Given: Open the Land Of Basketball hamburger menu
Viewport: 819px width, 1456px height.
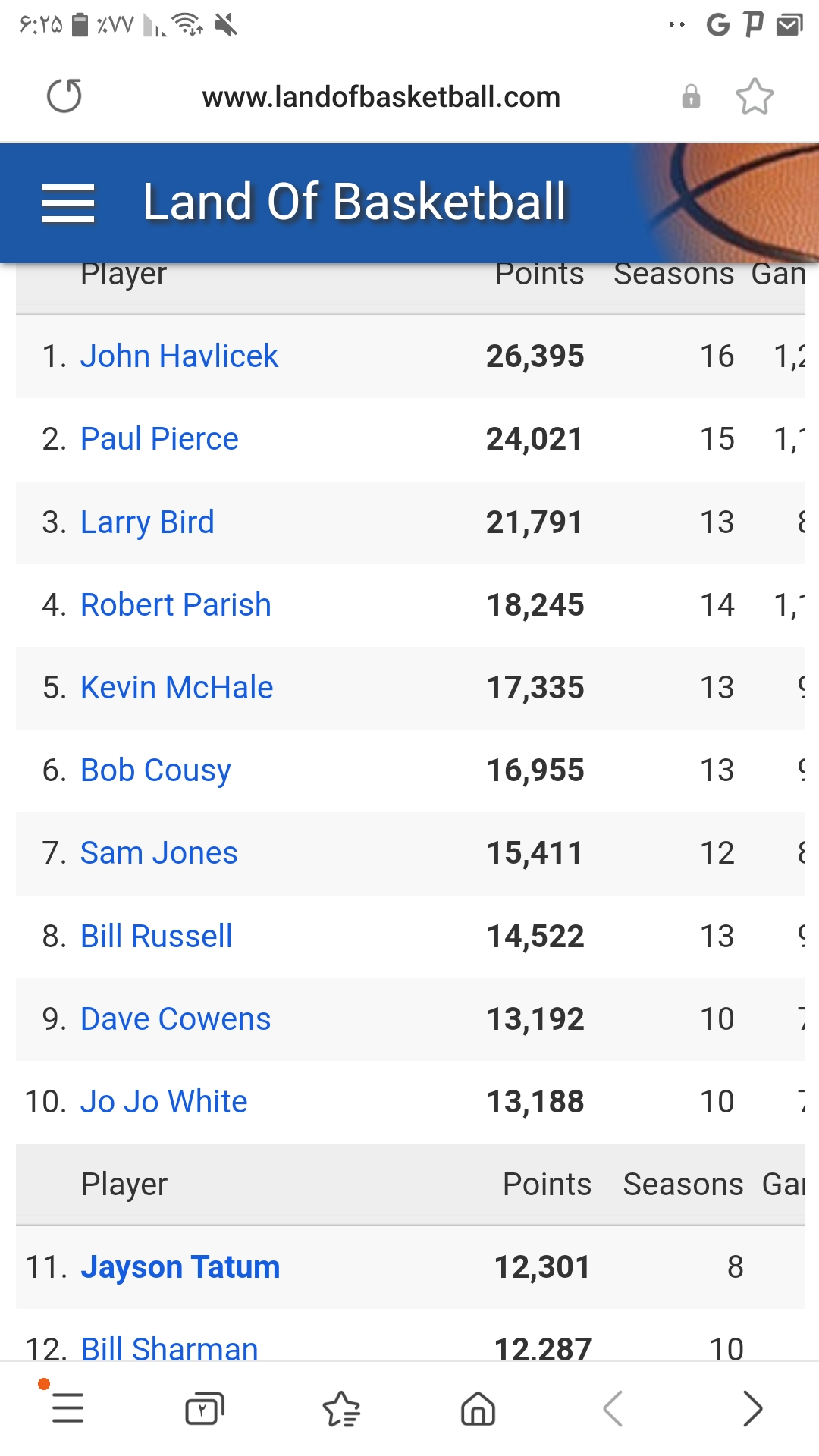Looking at the screenshot, I should click(x=68, y=203).
